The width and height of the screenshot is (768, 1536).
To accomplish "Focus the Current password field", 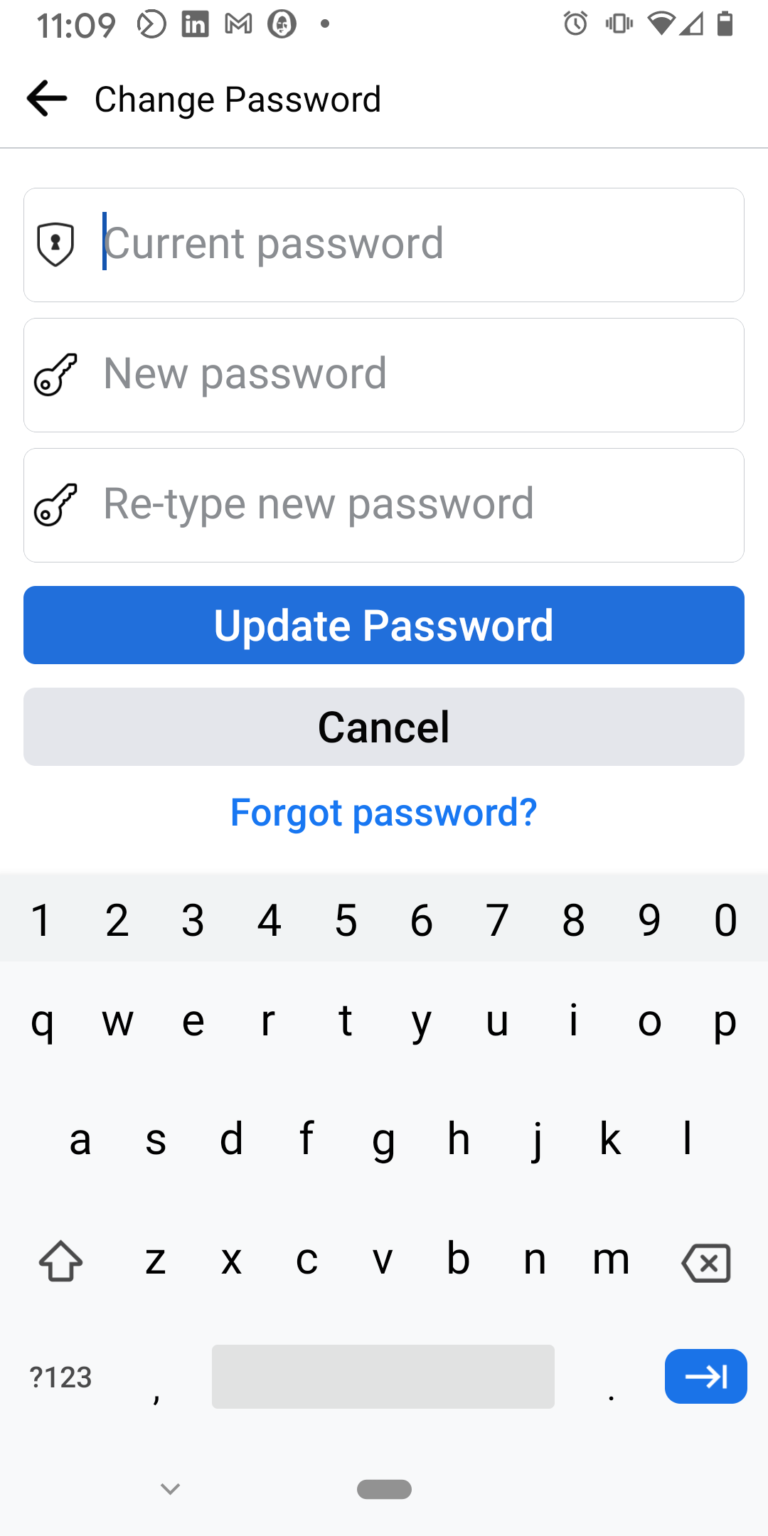I will (x=384, y=245).
